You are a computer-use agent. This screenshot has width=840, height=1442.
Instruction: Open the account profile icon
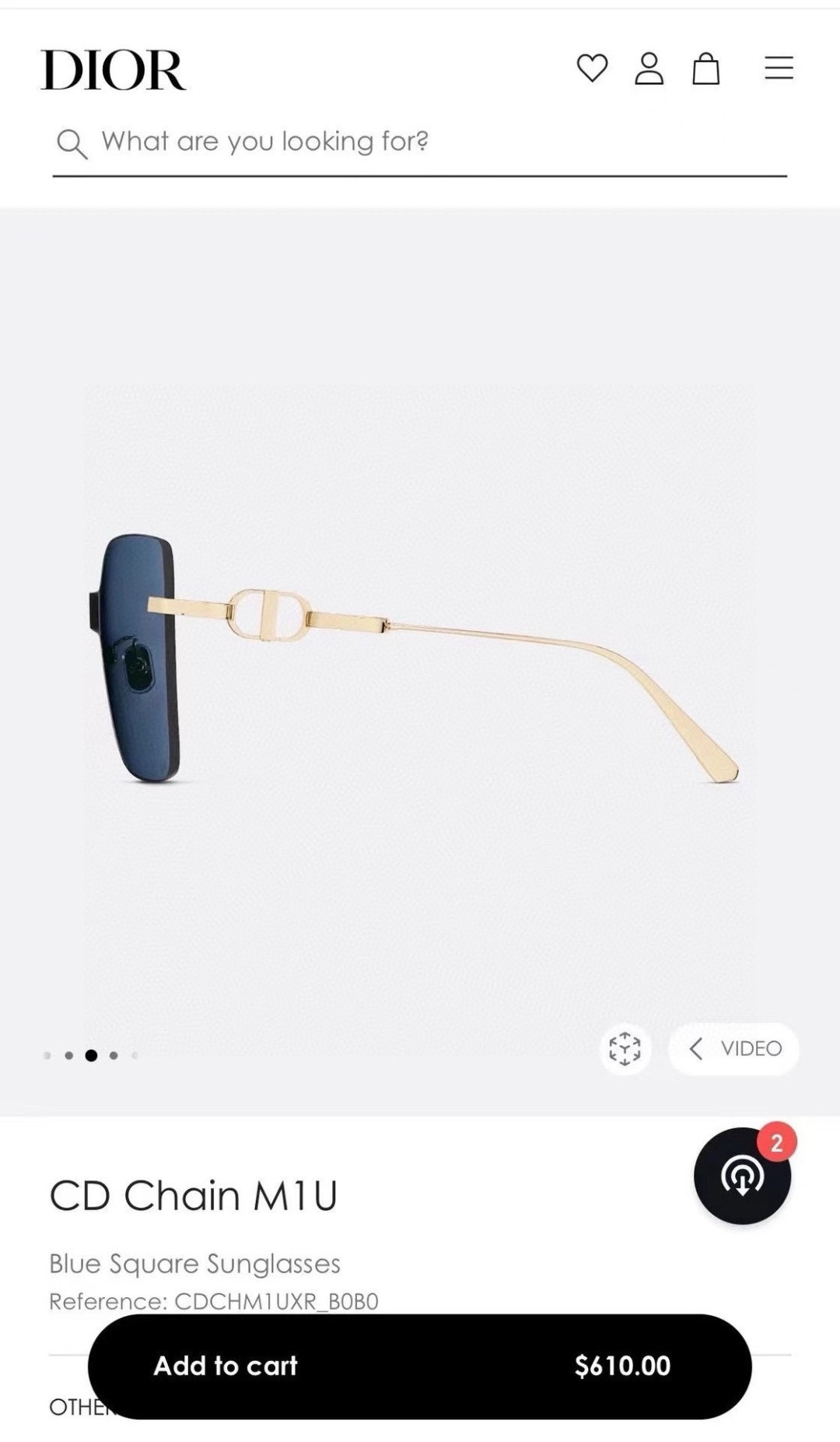649,68
